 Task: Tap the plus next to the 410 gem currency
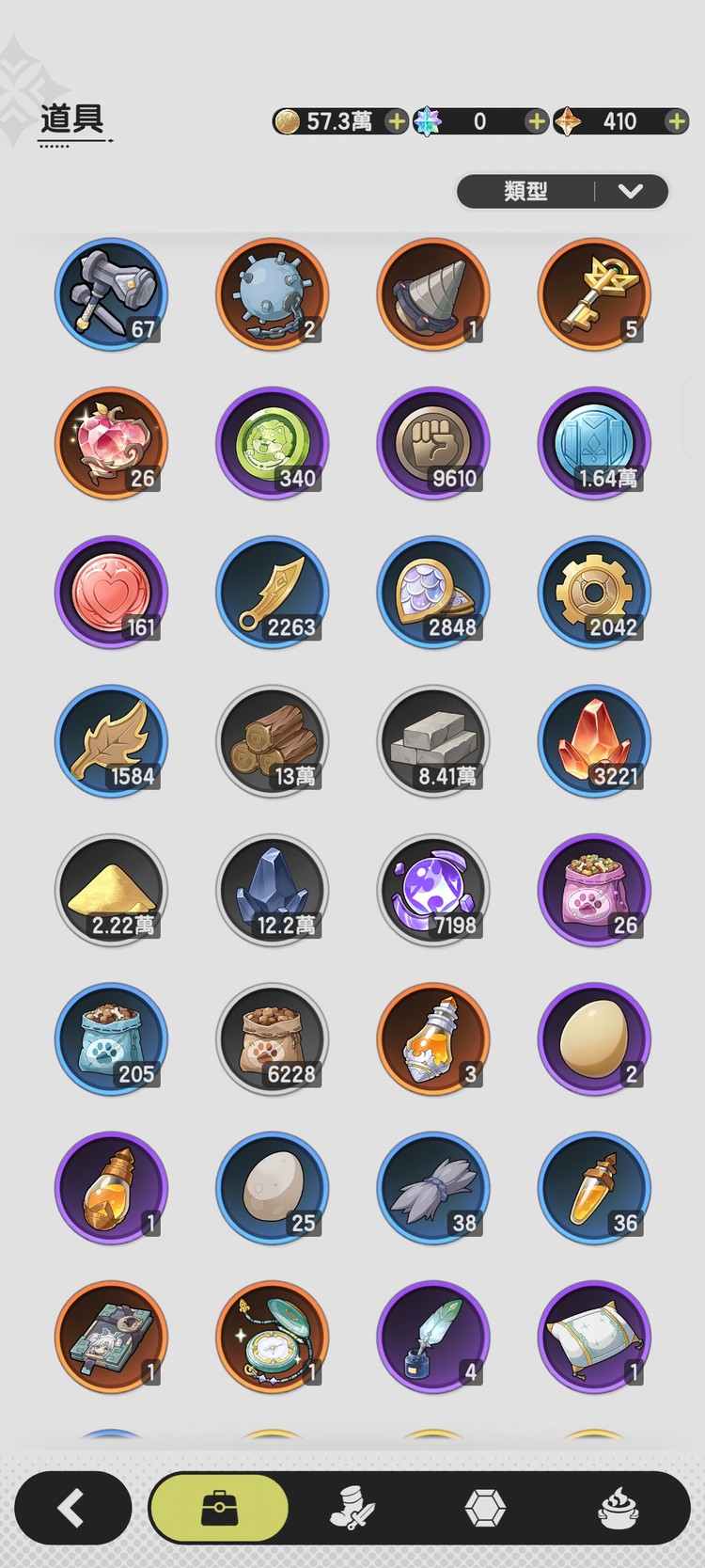click(x=676, y=121)
